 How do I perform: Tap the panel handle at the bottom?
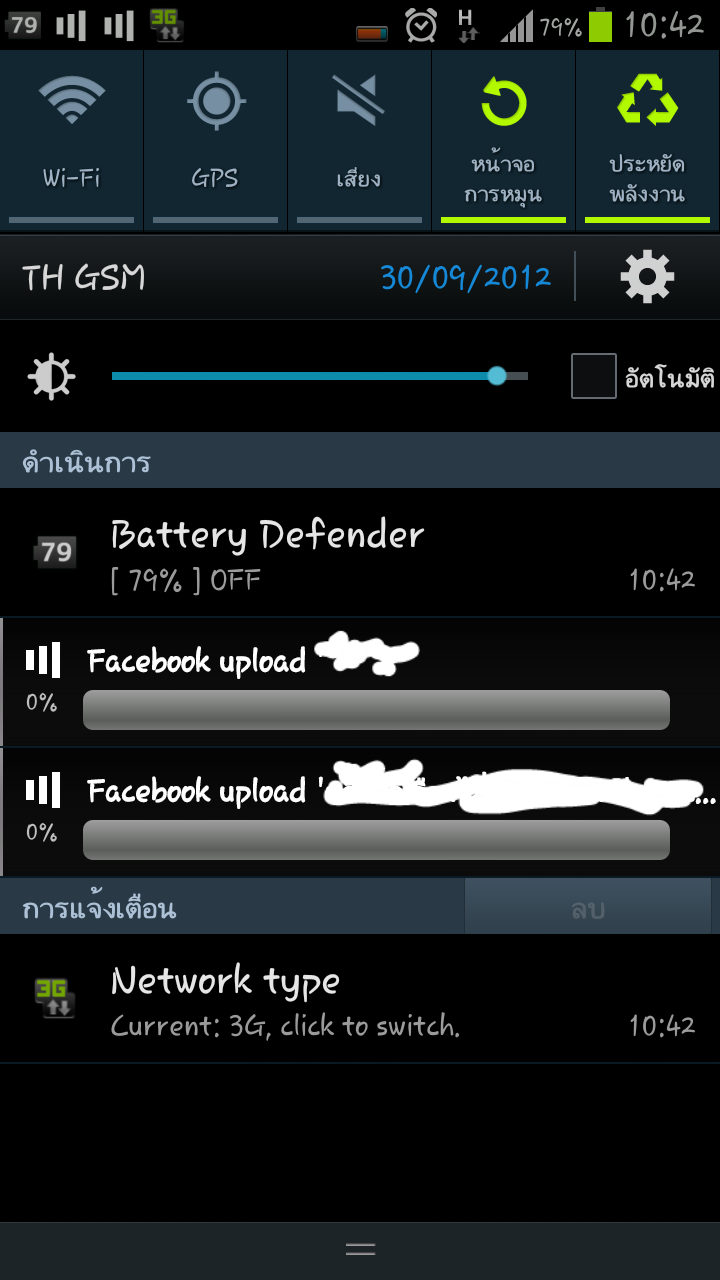pos(360,1249)
